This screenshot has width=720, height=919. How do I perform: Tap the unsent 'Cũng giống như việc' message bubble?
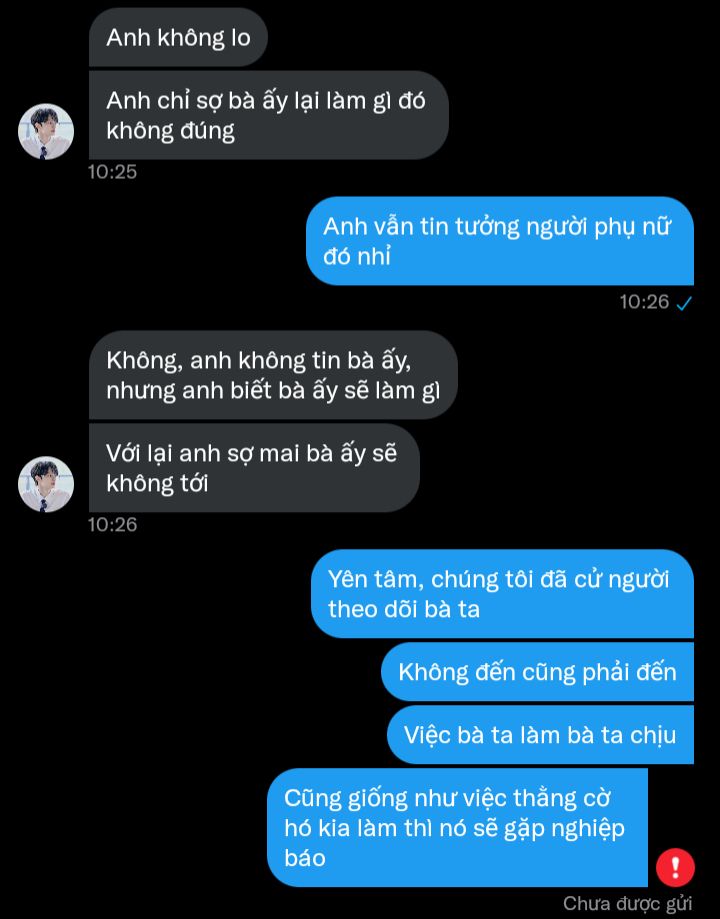456,827
